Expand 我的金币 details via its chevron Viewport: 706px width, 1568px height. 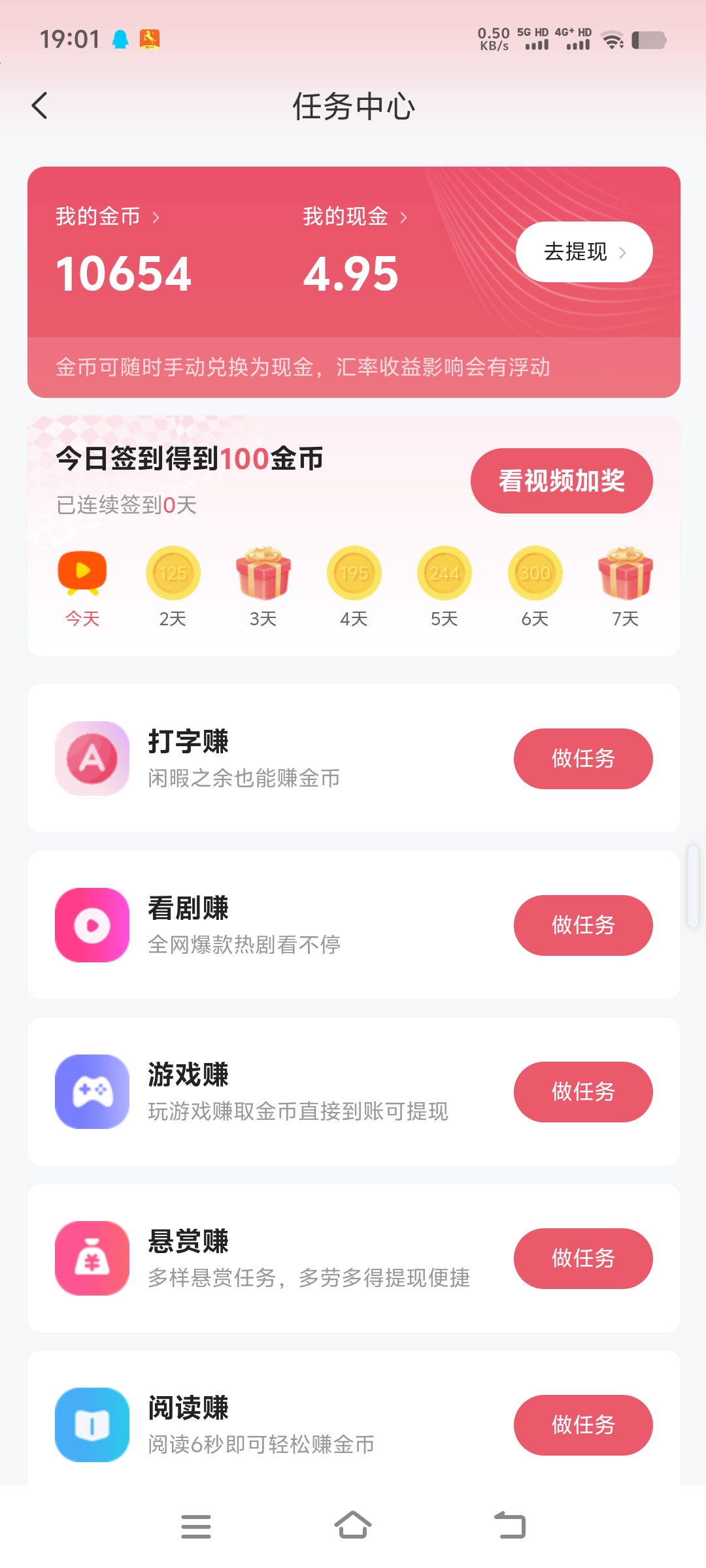click(x=157, y=218)
